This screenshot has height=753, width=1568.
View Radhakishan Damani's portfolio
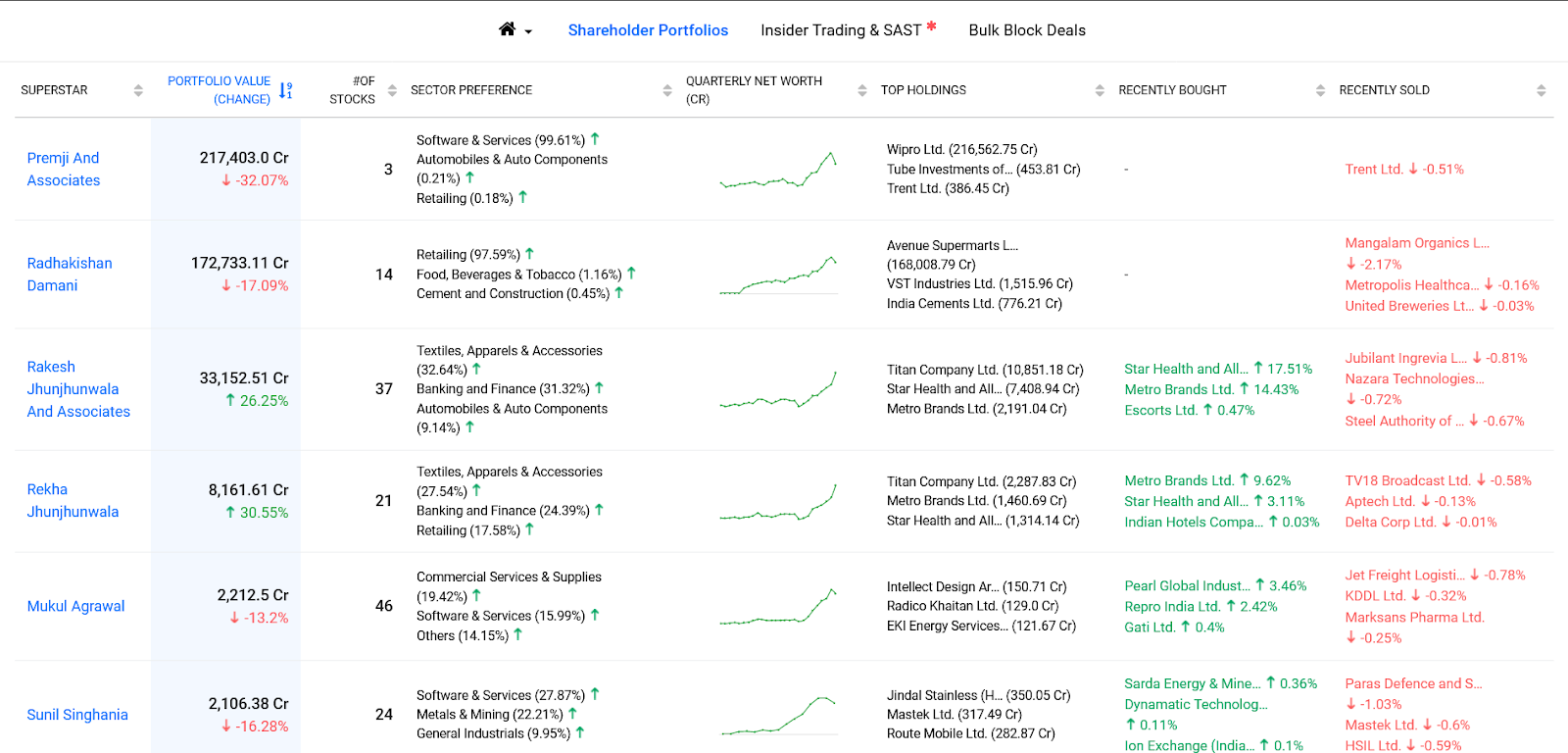(x=70, y=274)
